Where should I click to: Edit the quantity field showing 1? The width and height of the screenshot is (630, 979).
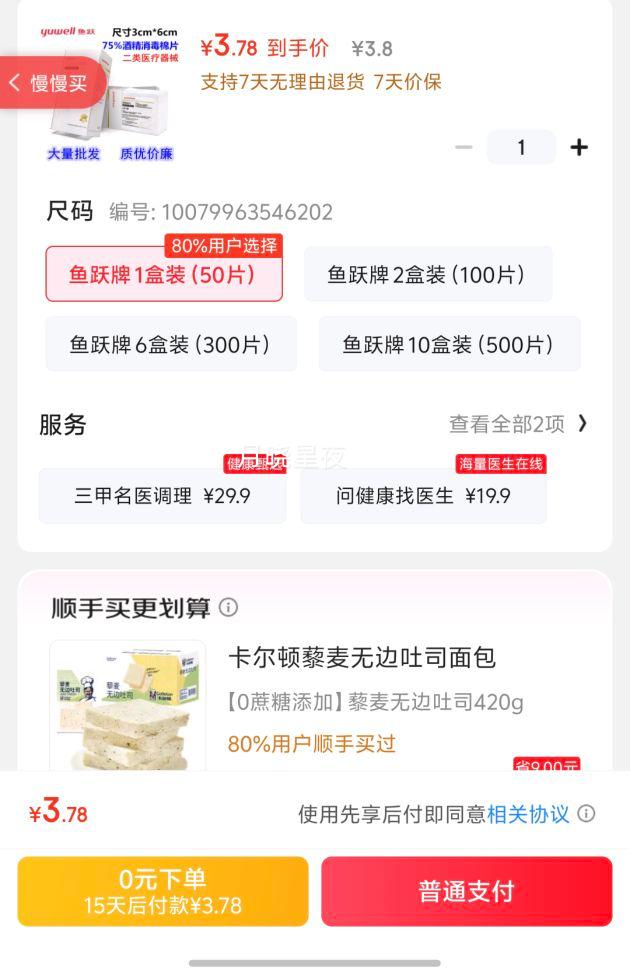pyautogui.click(x=521, y=148)
